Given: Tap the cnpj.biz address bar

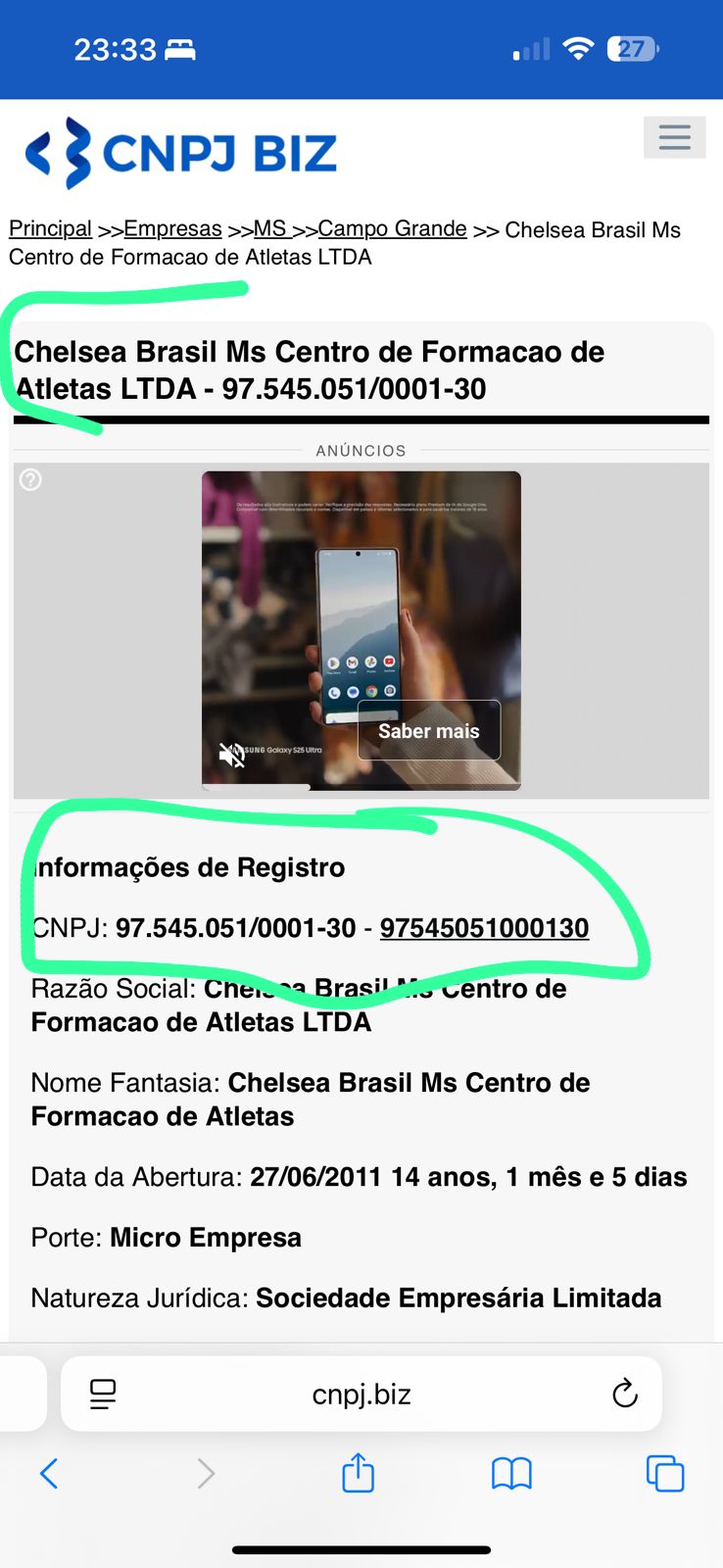Looking at the screenshot, I should (361, 1394).
